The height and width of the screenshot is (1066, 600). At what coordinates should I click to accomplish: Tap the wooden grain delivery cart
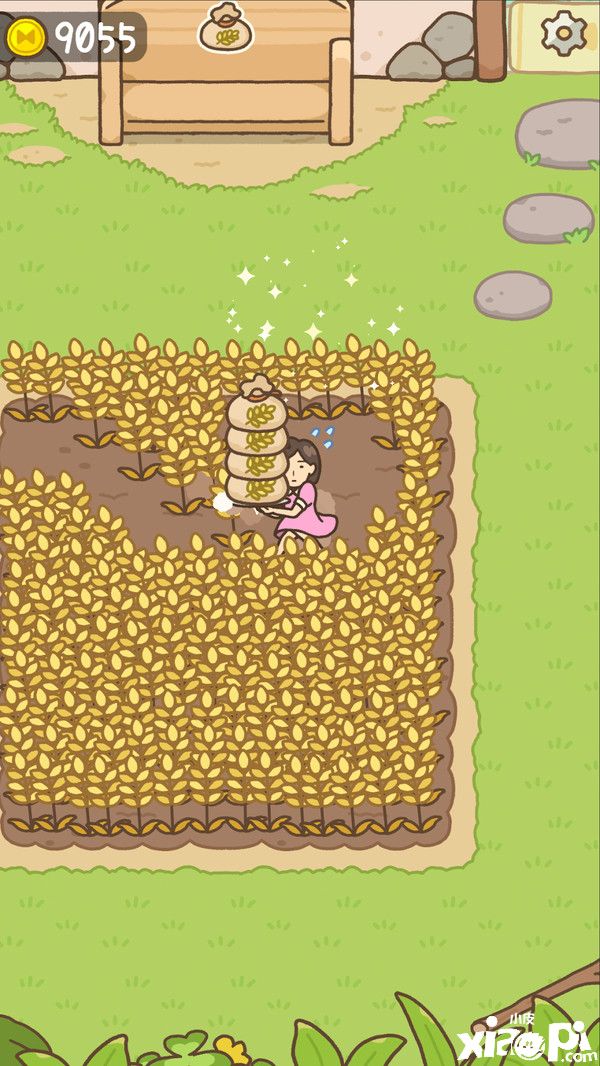226,85
